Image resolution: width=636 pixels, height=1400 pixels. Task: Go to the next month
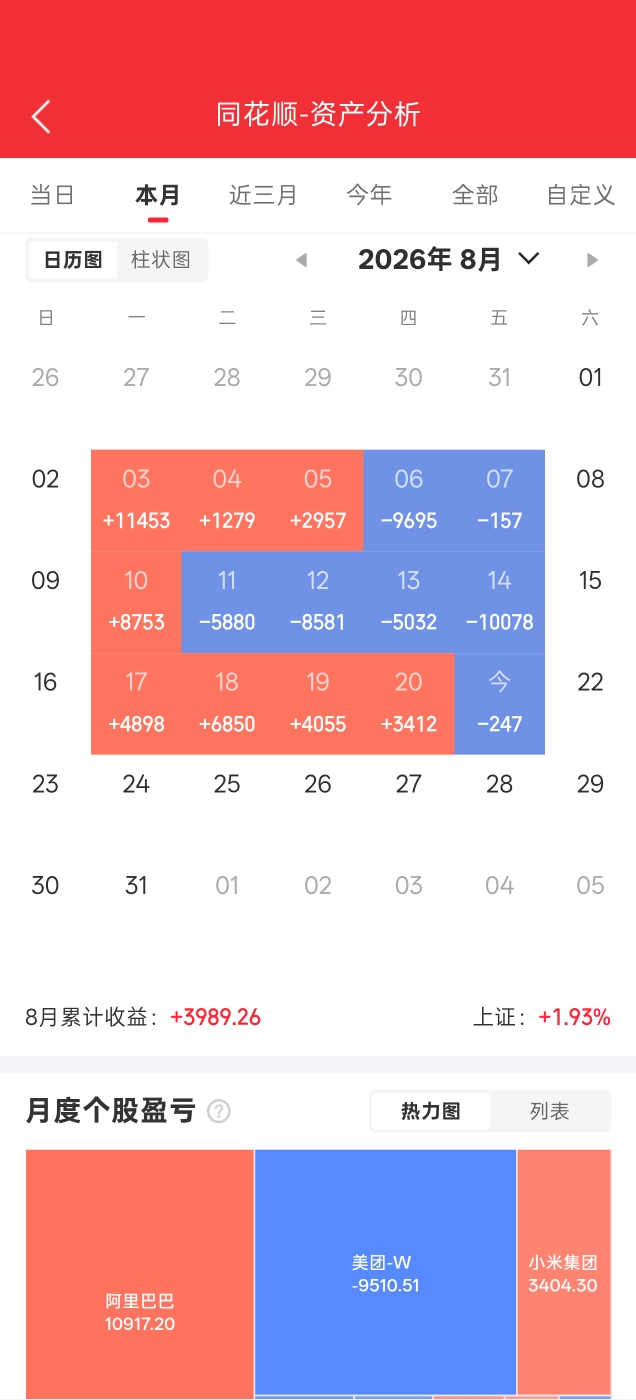coord(592,260)
